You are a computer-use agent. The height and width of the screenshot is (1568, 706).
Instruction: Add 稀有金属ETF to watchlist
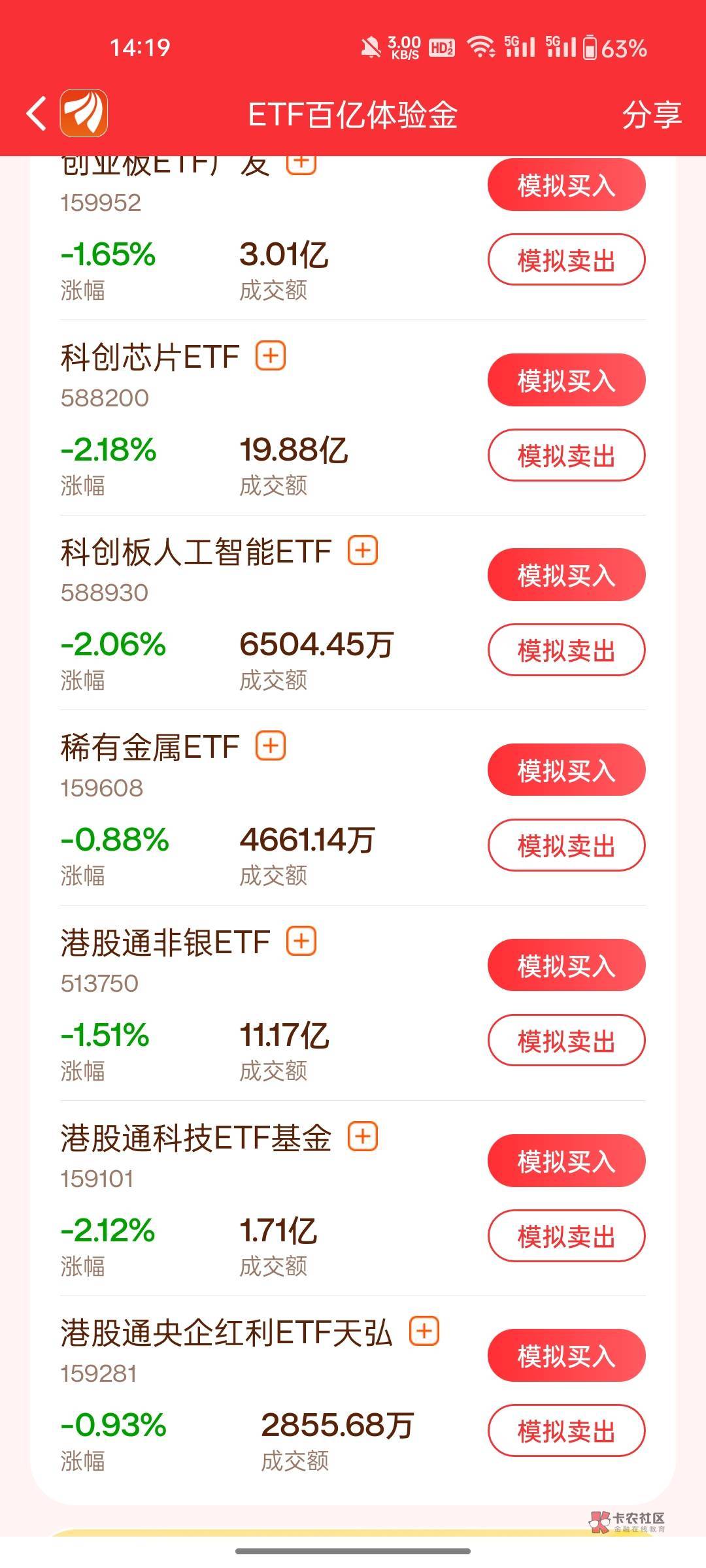click(x=271, y=745)
